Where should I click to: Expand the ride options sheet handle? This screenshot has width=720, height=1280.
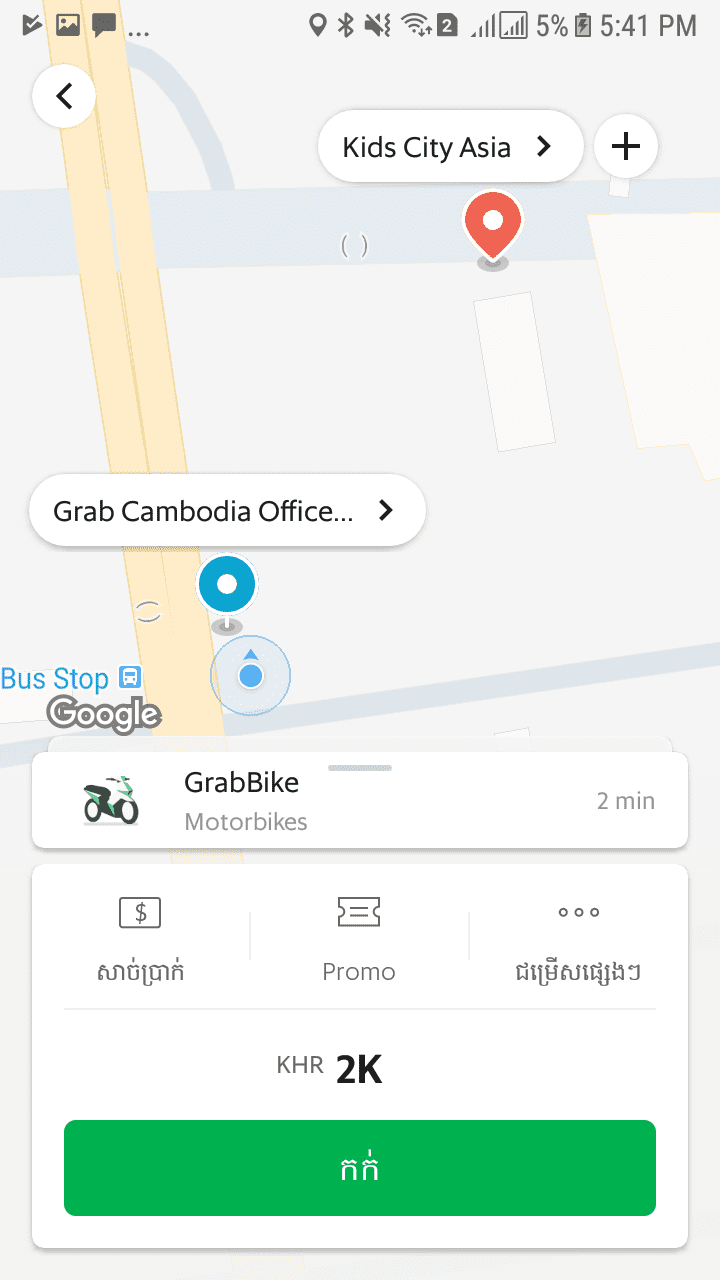coord(360,768)
